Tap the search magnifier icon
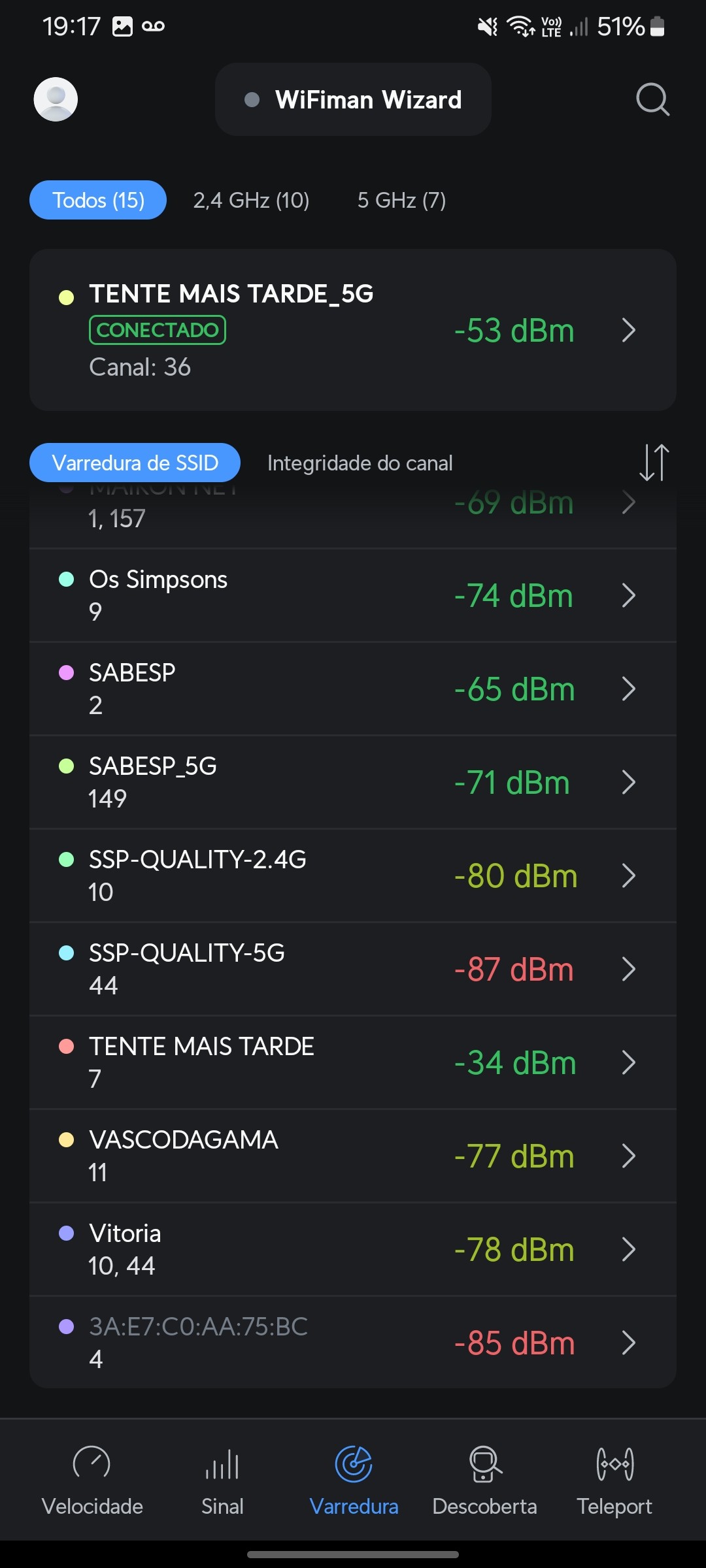This screenshot has width=706, height=1568. tap(652, 99)
